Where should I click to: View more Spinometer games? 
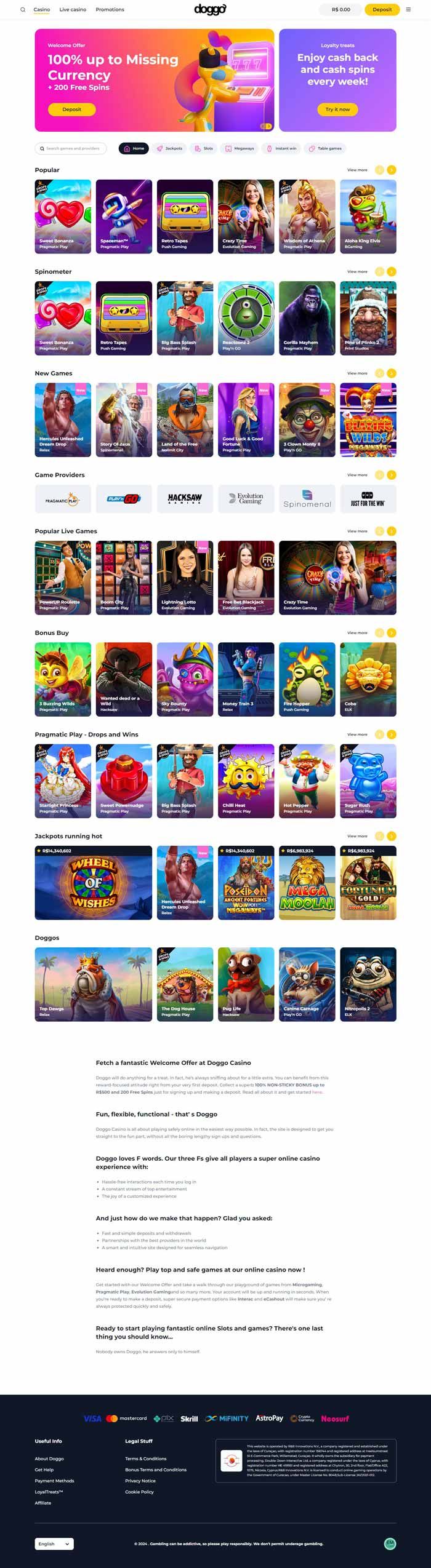tap(357, 271)
